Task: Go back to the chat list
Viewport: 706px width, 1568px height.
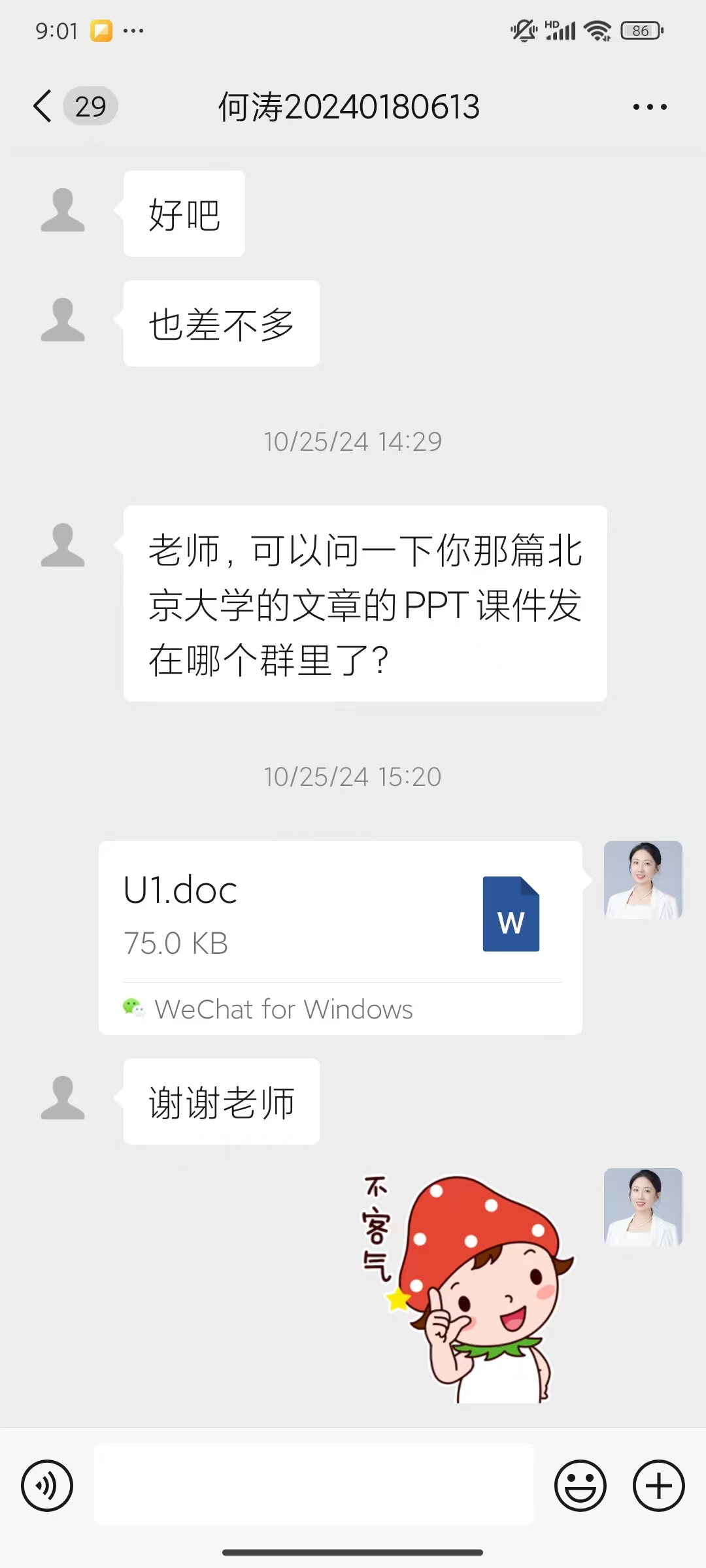Action: point(43,106)
